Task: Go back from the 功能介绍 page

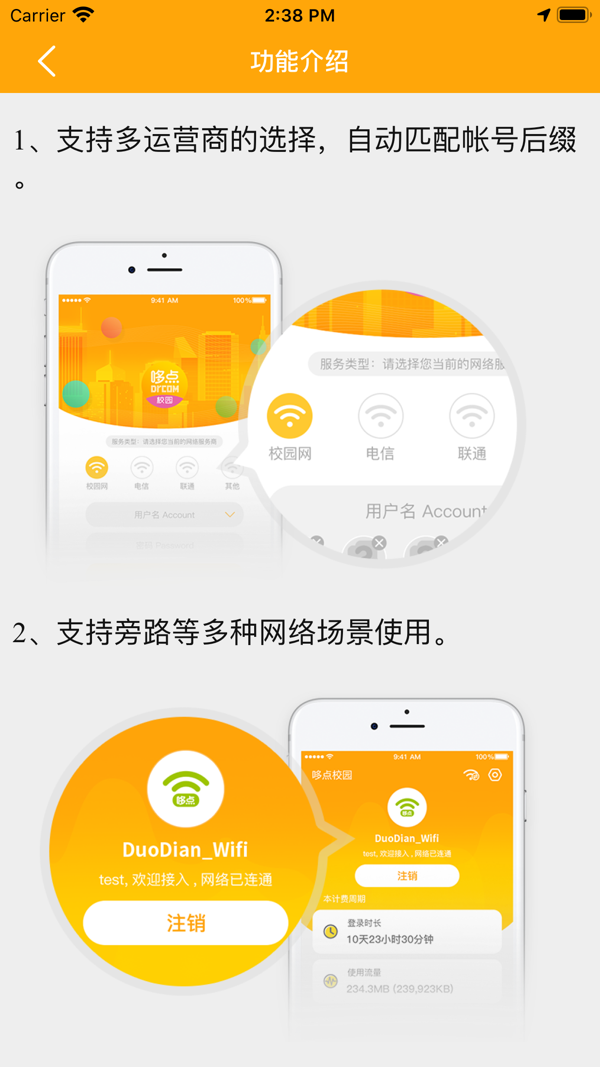Action: pyautogui.click(x=46, y=61)
